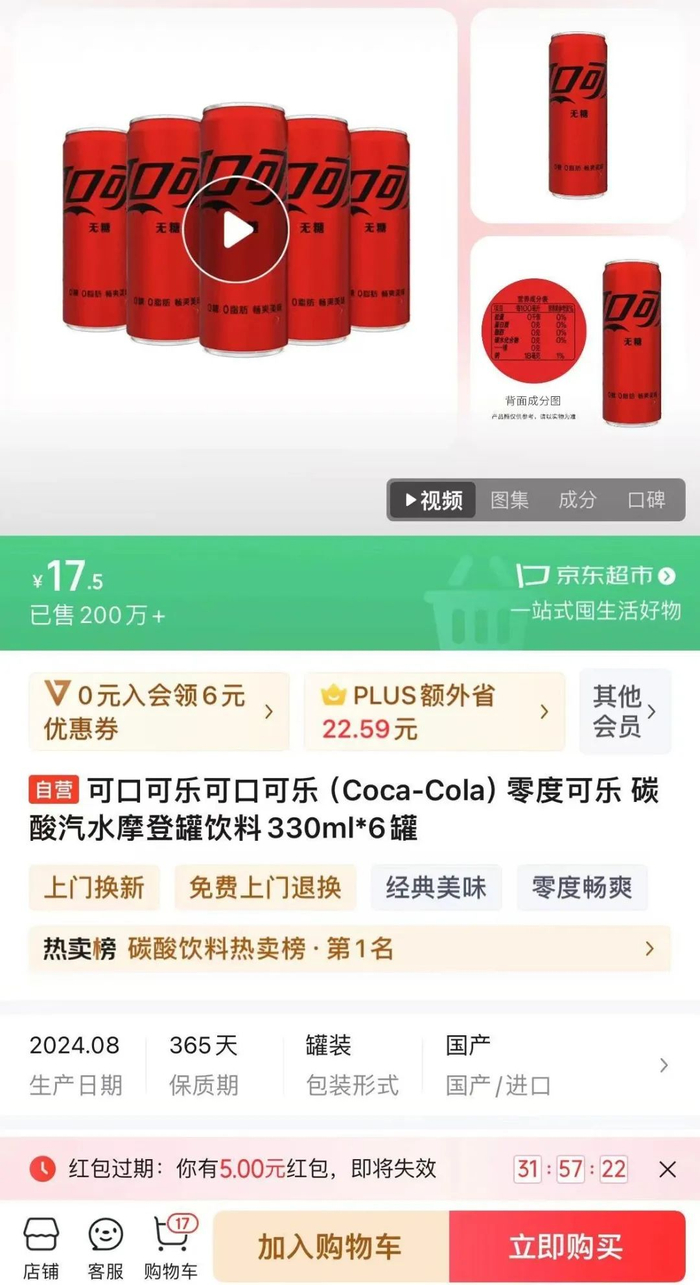The image size is (700, 1285).
Task: Expand 其他会员 membership options
Action: pyautogui.click(x=624, y=711)
